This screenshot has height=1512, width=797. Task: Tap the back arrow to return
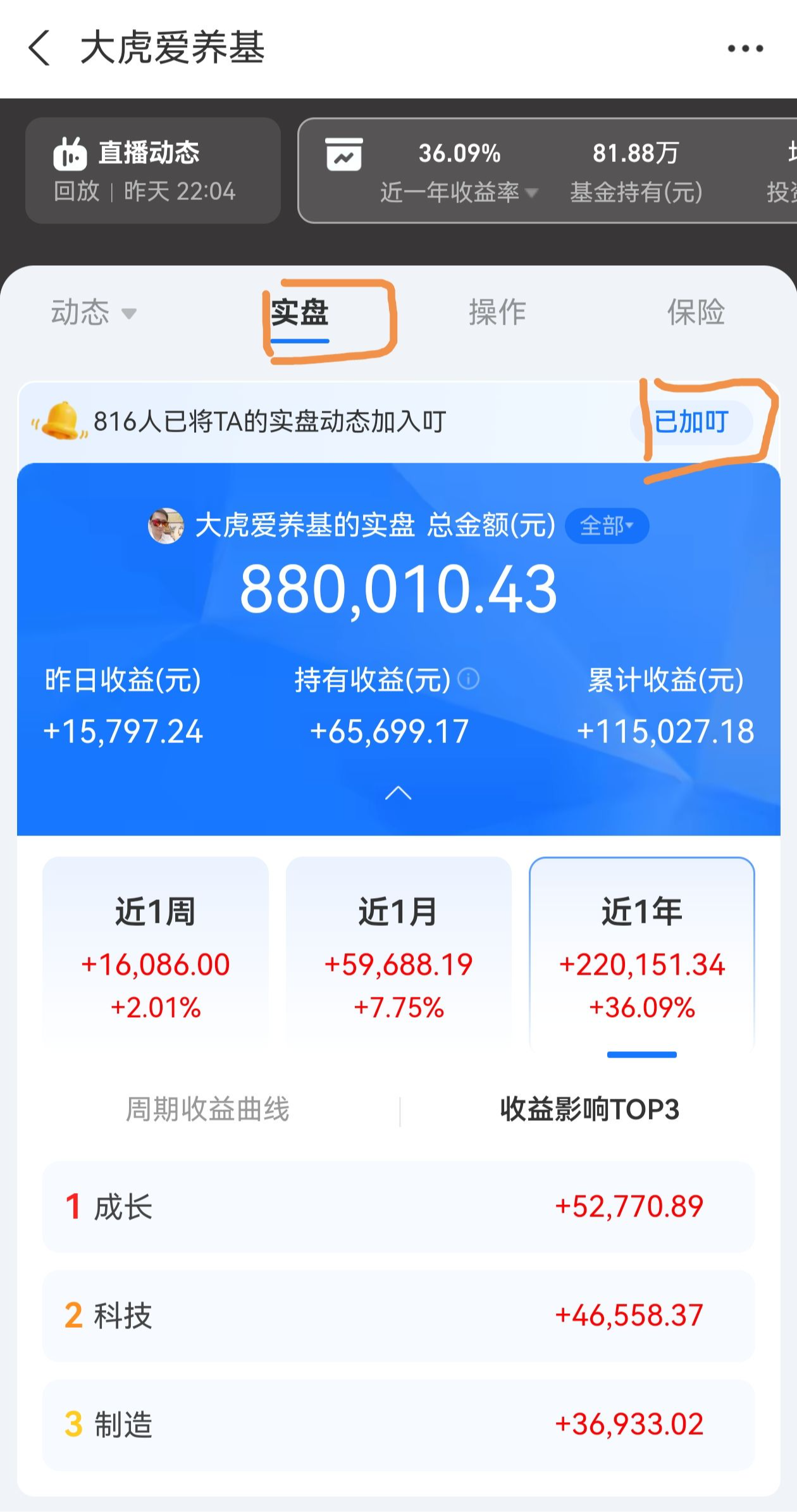40,48
